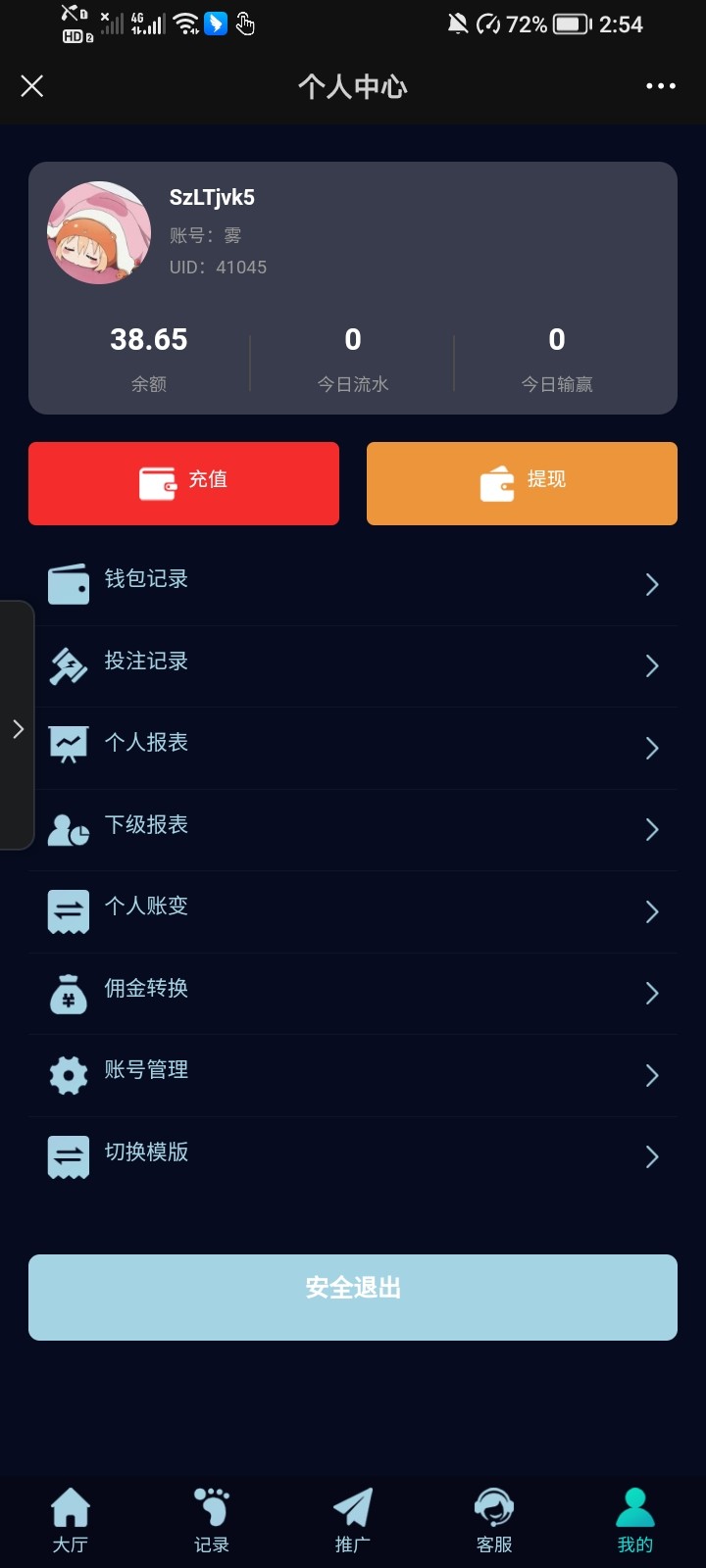Tap the orange 提现 button
The height and width of the screenshot is (1568, 706).
click(522, 483)
